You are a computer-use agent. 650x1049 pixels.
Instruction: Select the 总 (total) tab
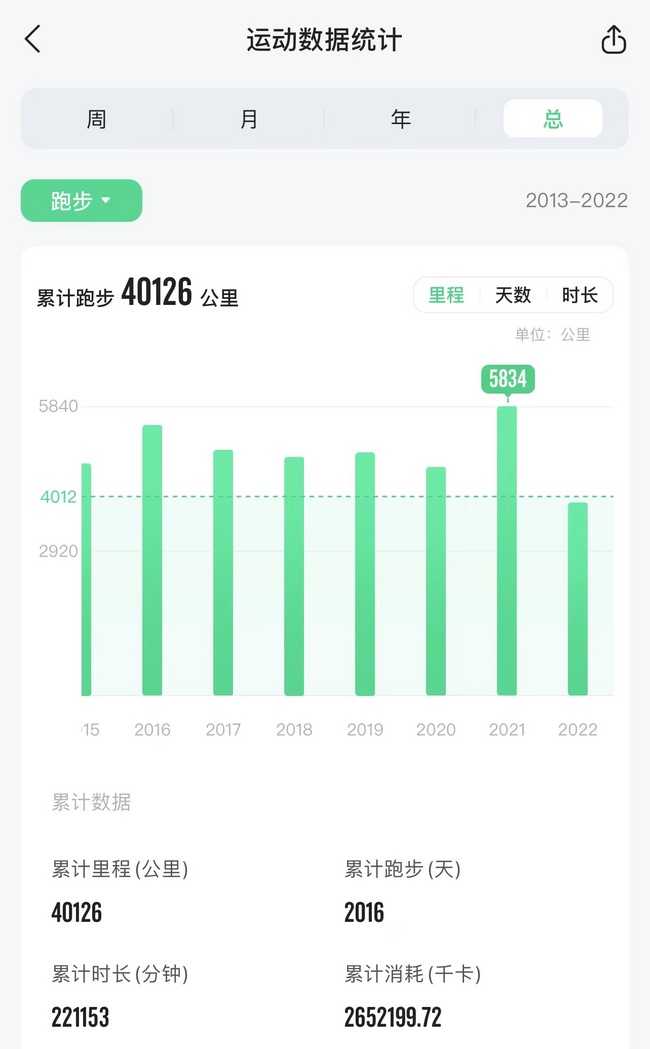(x=553, y=119)
